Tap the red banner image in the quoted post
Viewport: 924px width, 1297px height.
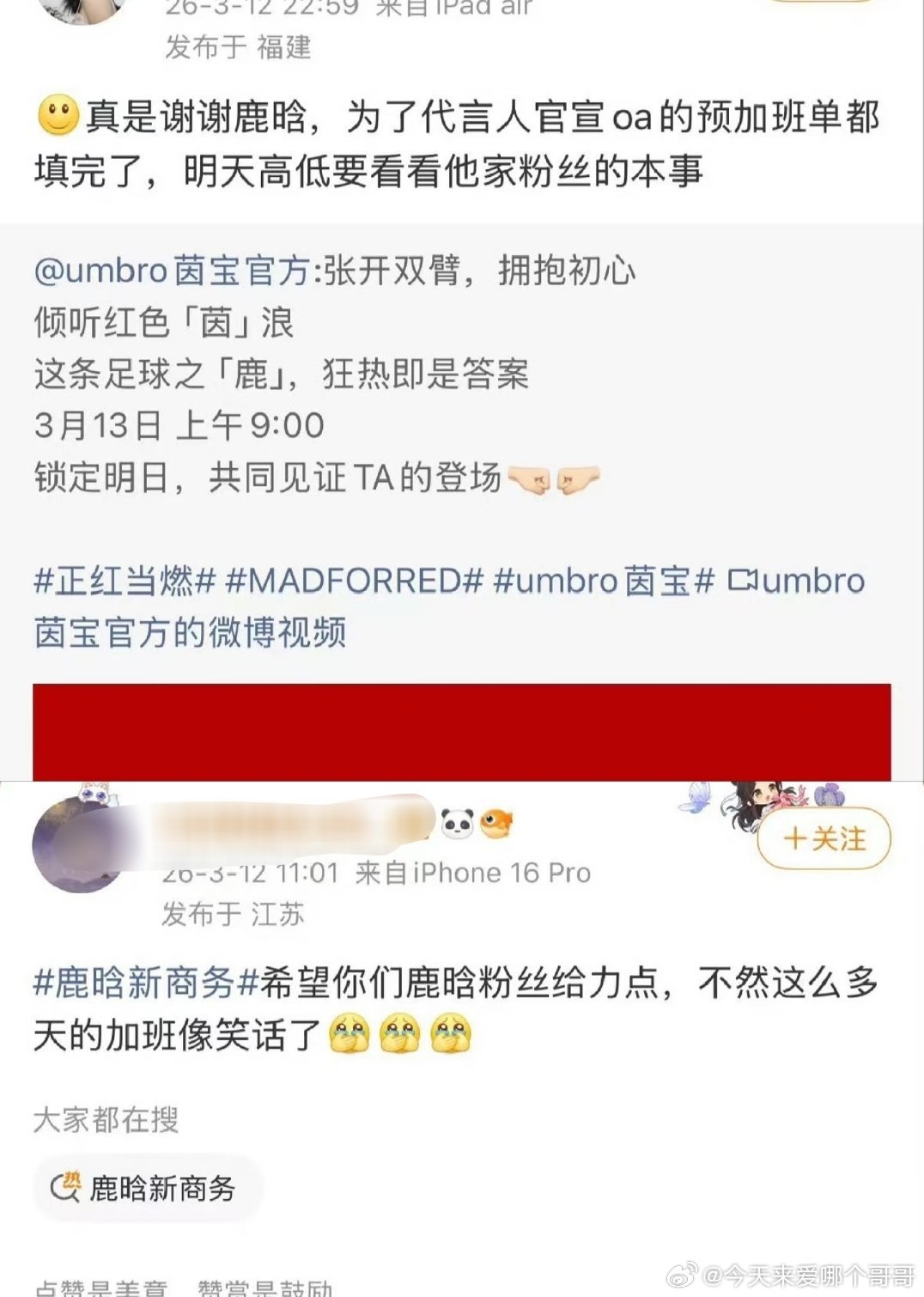(x=462, y=730)
